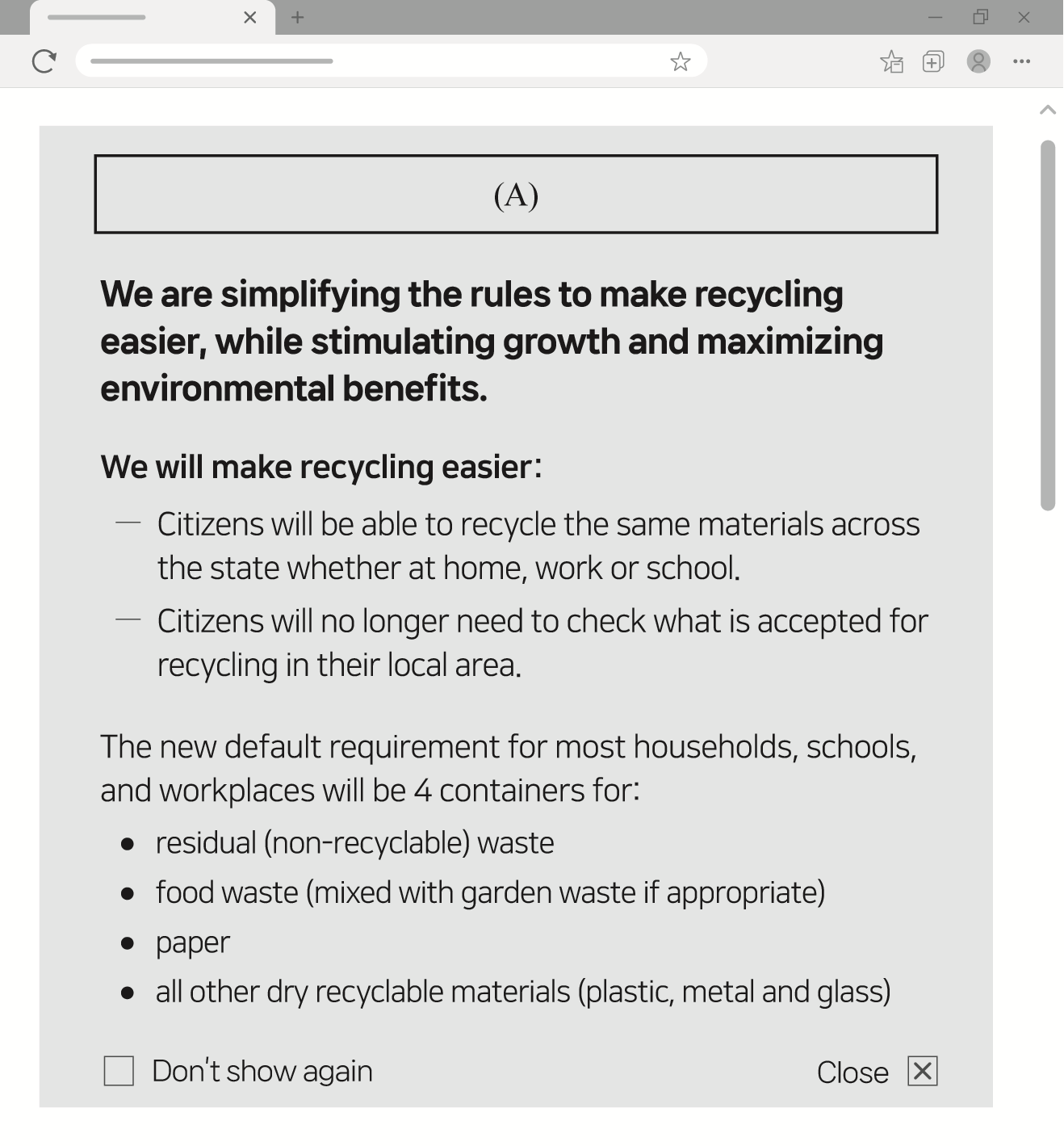Check the Don't show again box

click(119, 1071)
